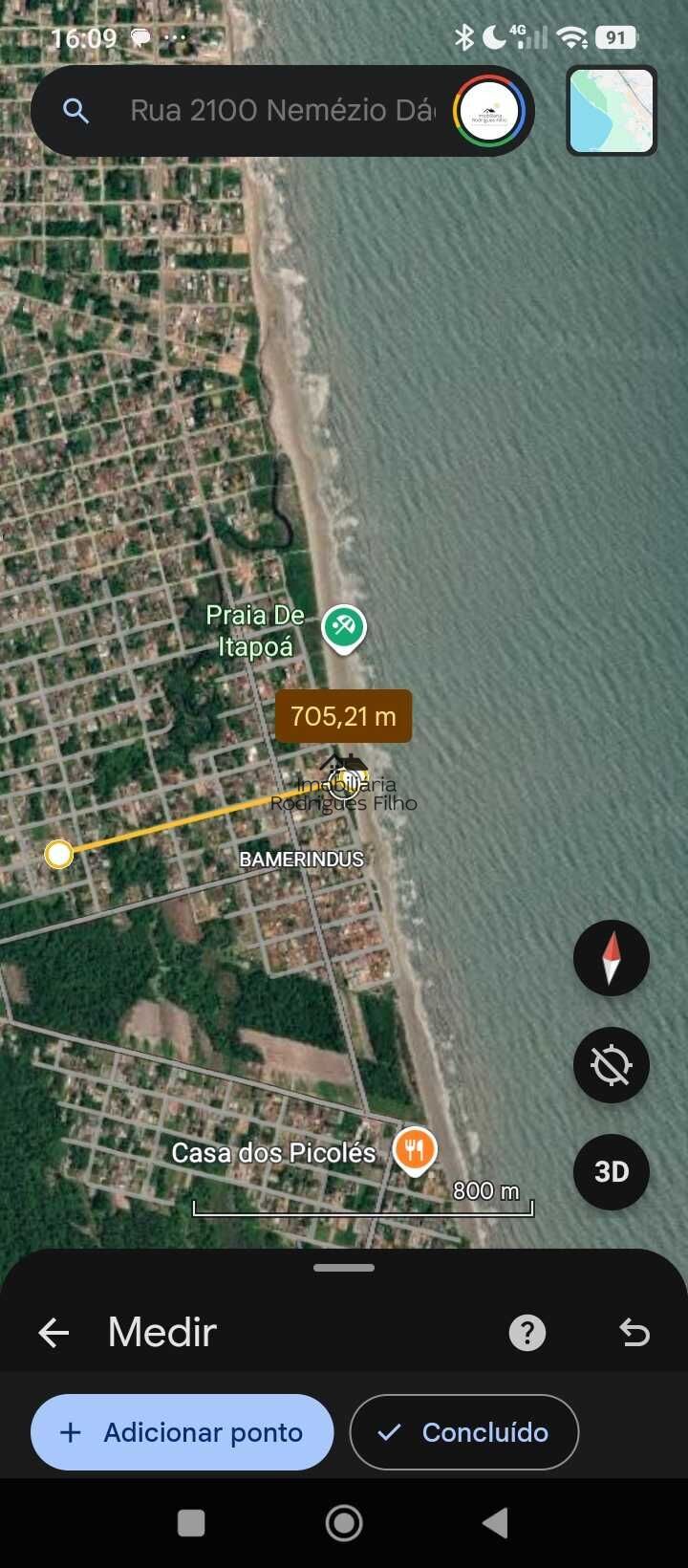Go back from the Medir panel
This screenshot has height=1568, width=688.
pyautogui.click(x=54, y=1332)
